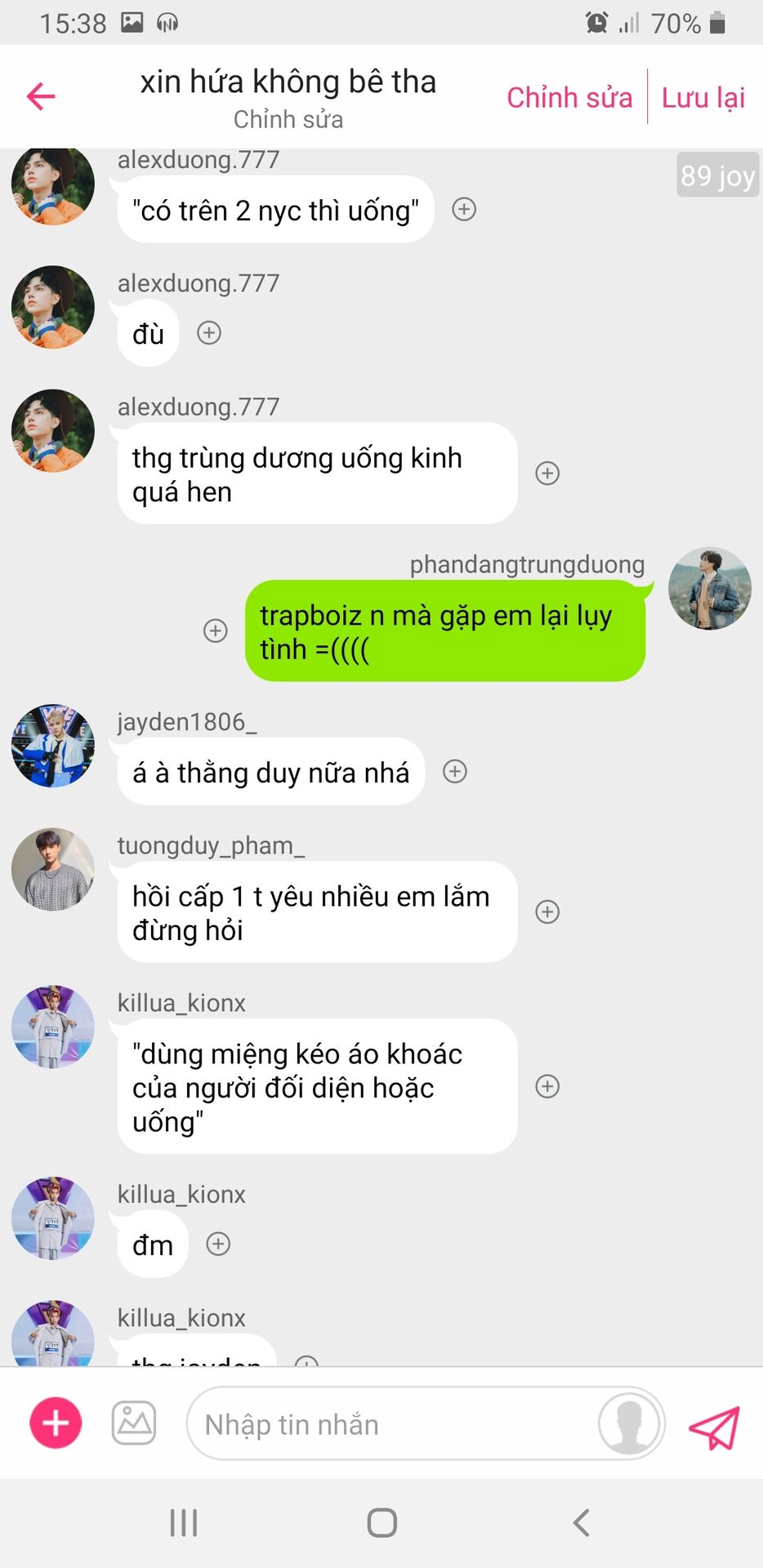Focus the Nhập tin nhắn text field
763x1568 pixels.
pos(392,1424)
